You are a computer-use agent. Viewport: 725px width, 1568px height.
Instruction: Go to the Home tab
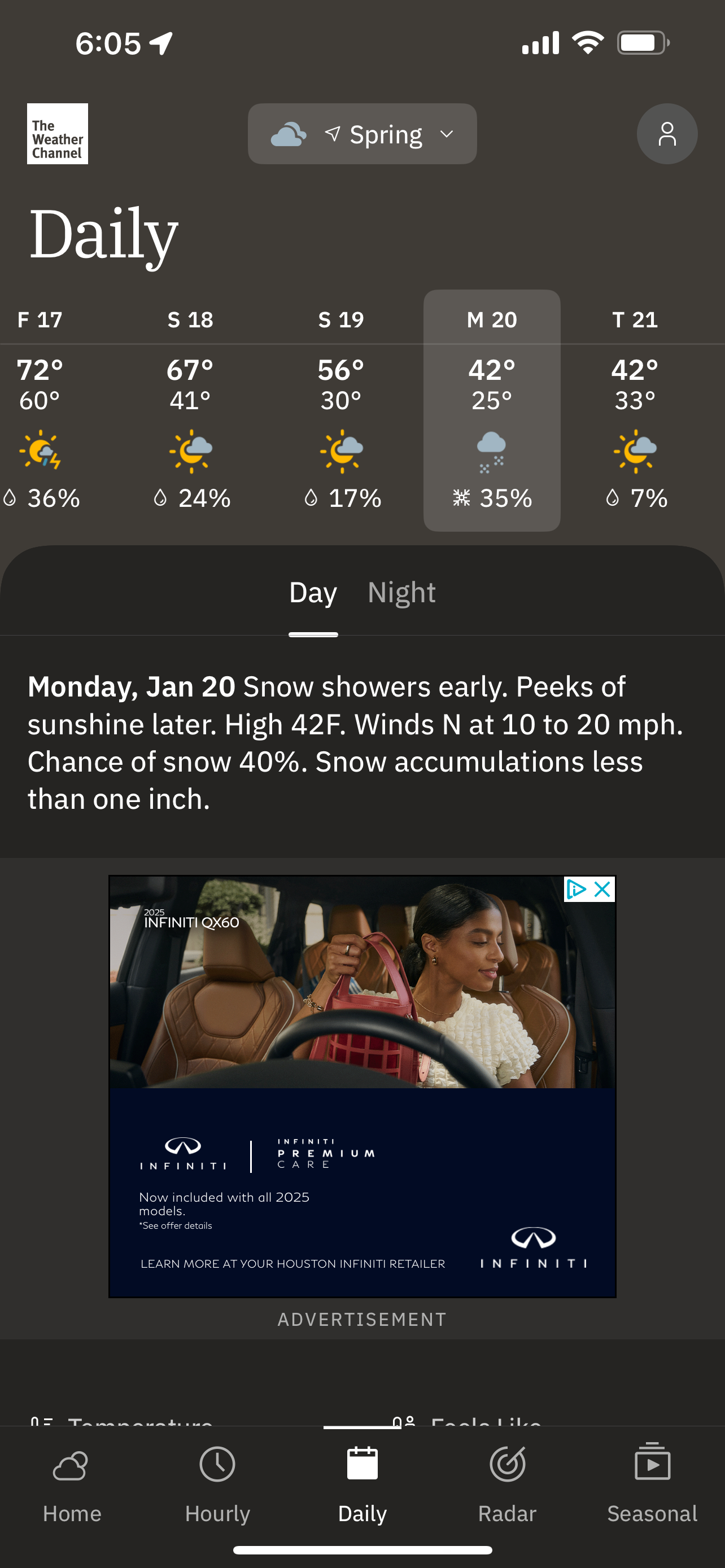pos(72,1485)
